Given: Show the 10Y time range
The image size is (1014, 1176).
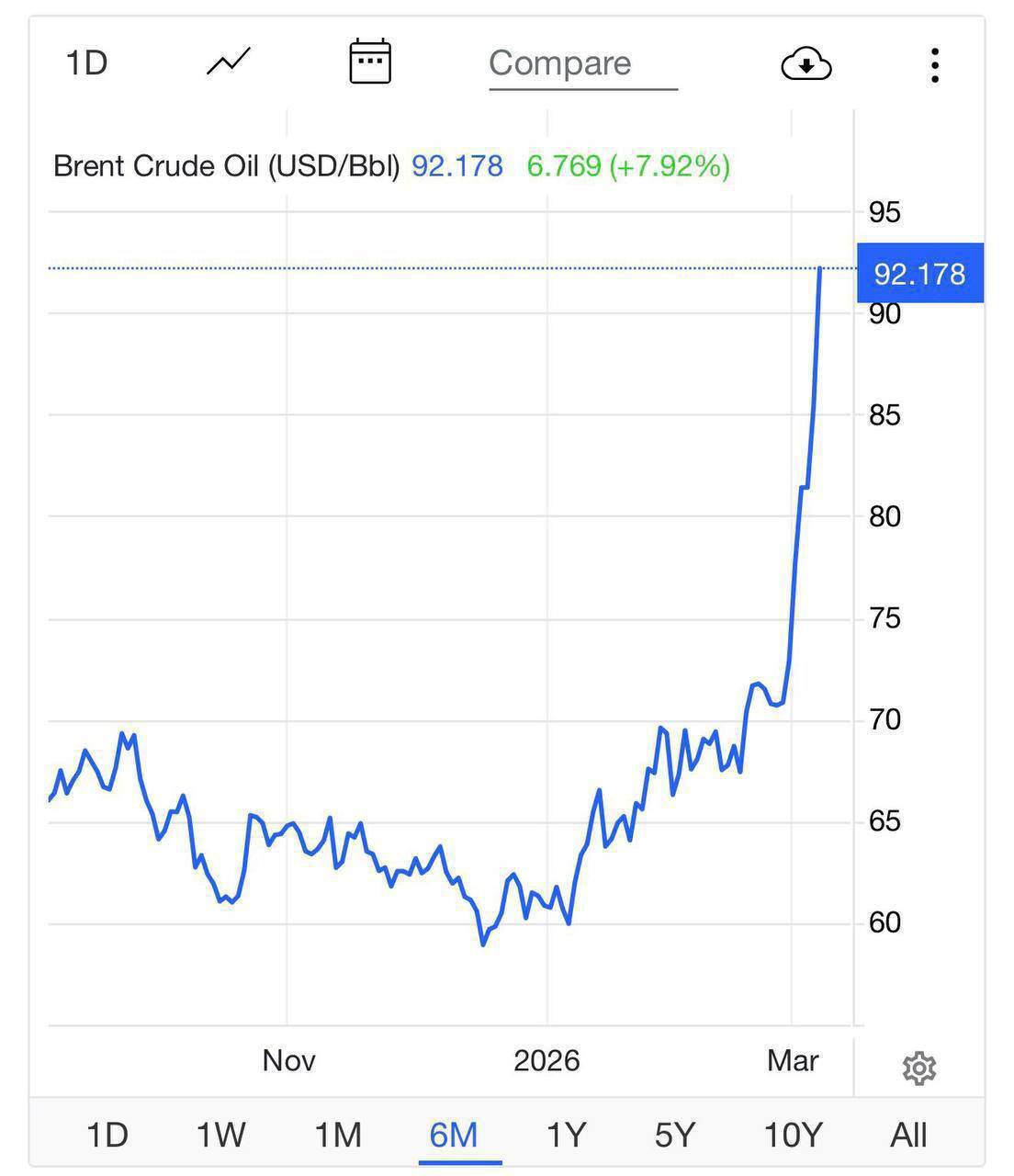Looking at the screenshot, I should [793, 1136].
